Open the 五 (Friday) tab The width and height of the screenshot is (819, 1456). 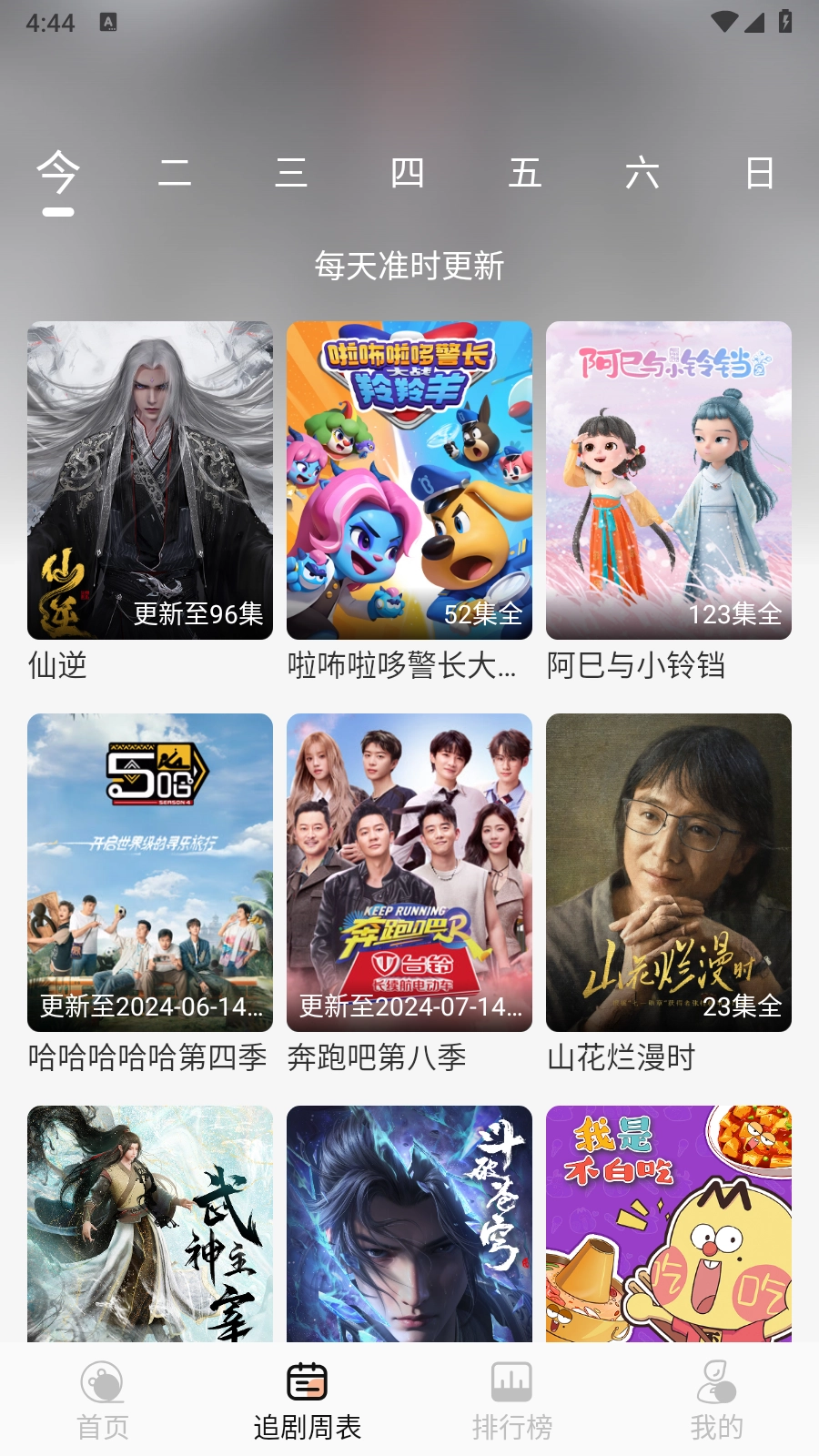pyautogui.click(x=525, y=173)
